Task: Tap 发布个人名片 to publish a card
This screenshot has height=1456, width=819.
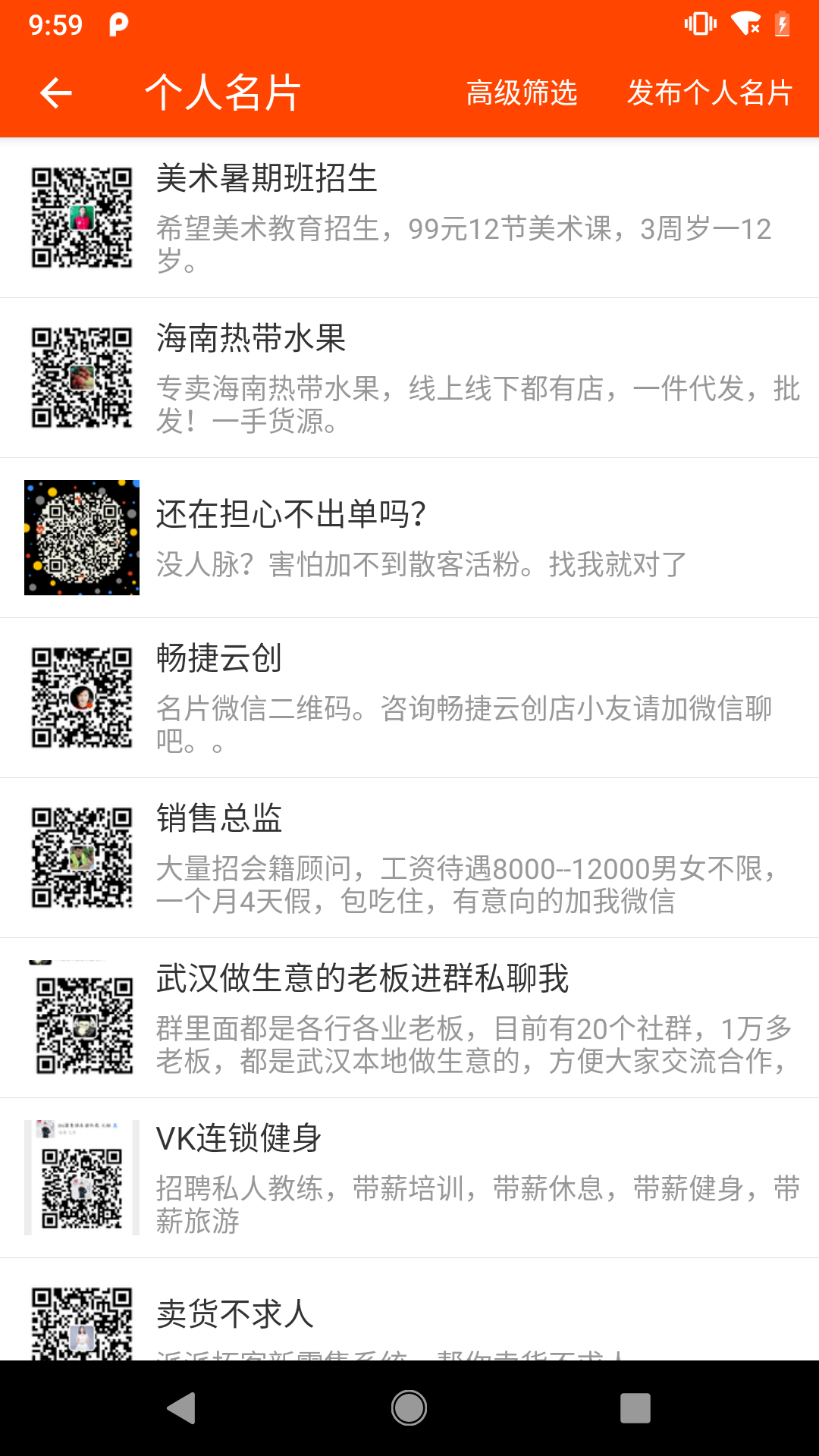Action: coord(710,93)
